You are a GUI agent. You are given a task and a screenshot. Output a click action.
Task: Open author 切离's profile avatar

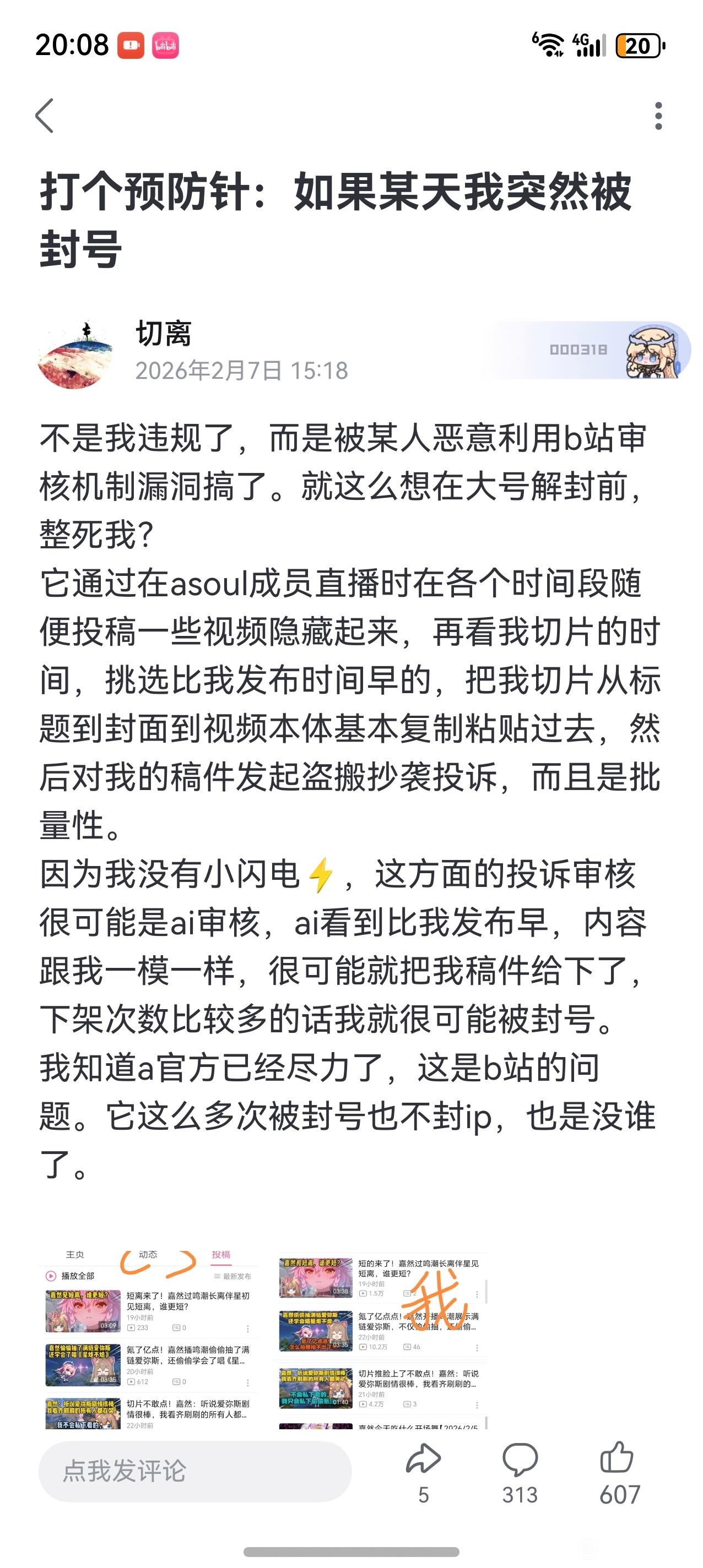coord(75,353)
